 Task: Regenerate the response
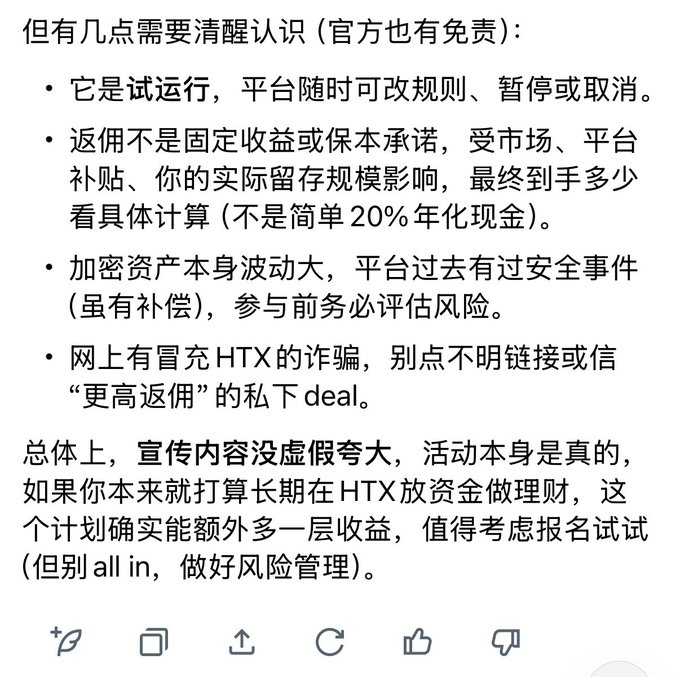pyautogui.click(x=329, y=641)
